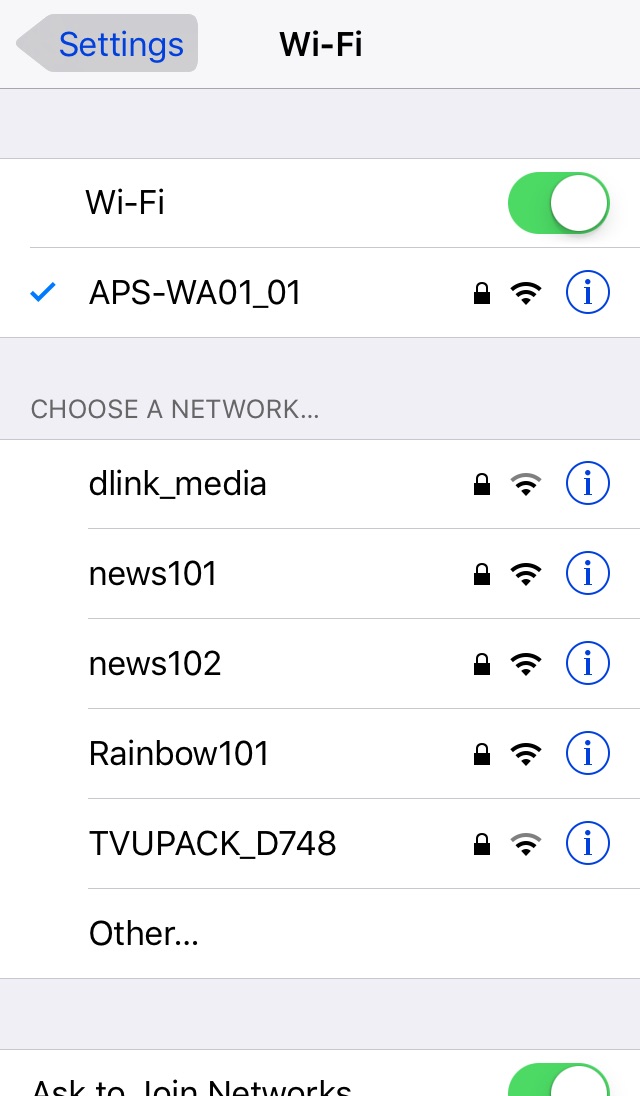
Task: Toggle Ask to Join Networks
Action: (x=558, y=1080)
